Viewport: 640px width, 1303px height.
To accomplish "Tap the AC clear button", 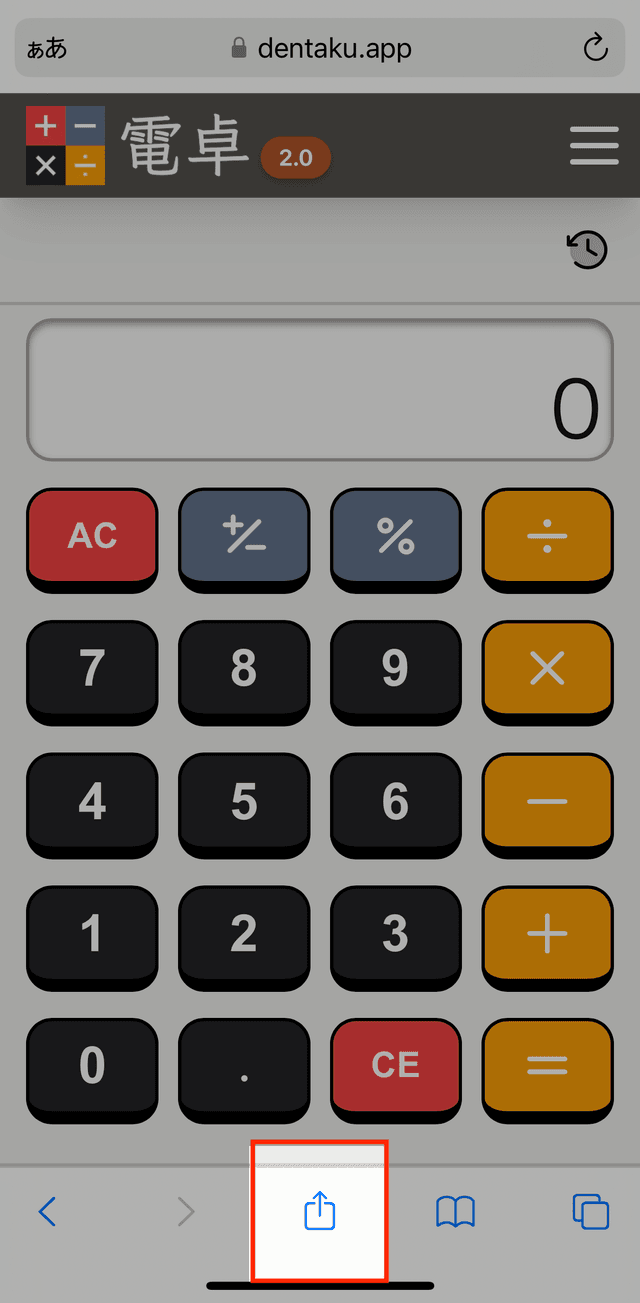I will click(x=92, y=535).
